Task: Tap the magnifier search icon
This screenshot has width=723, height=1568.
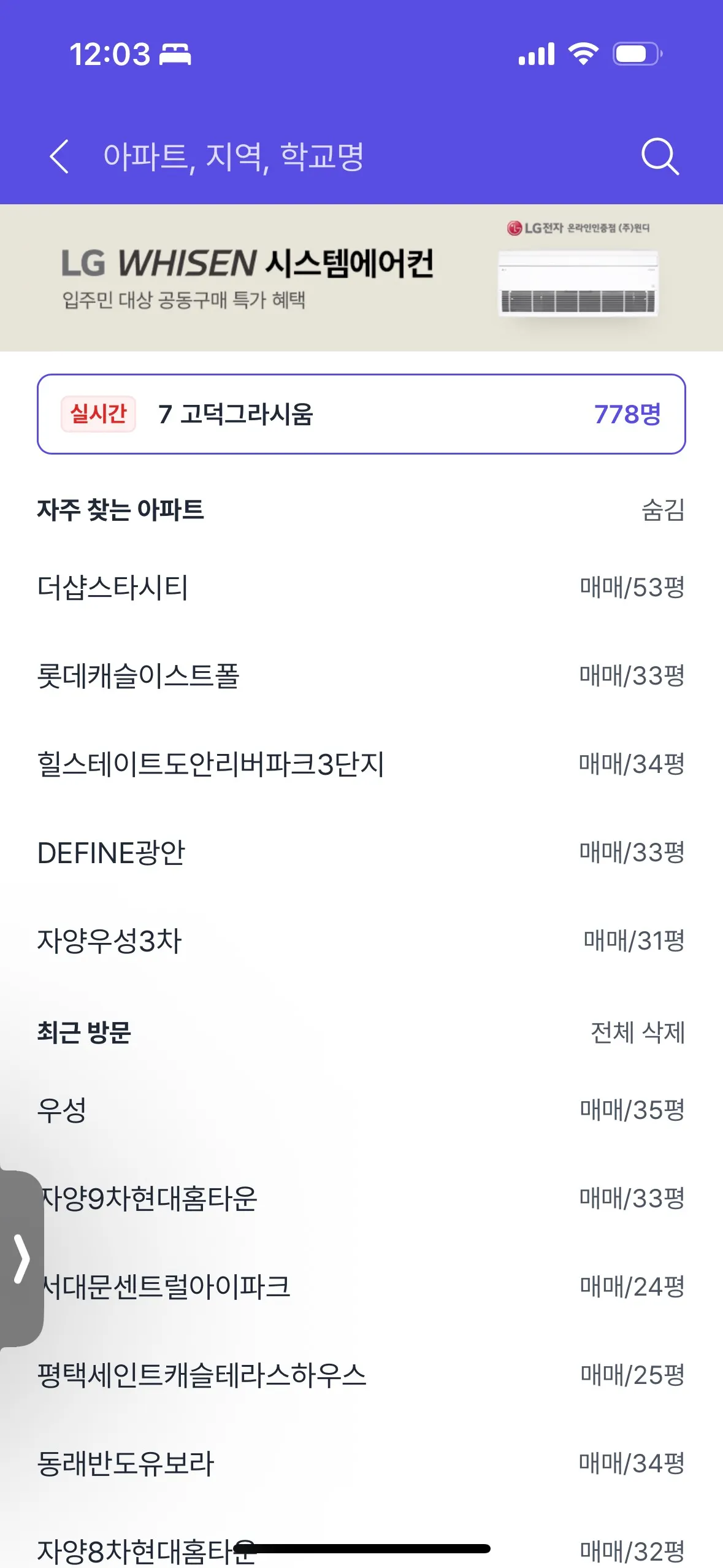Action: (659, 156)
